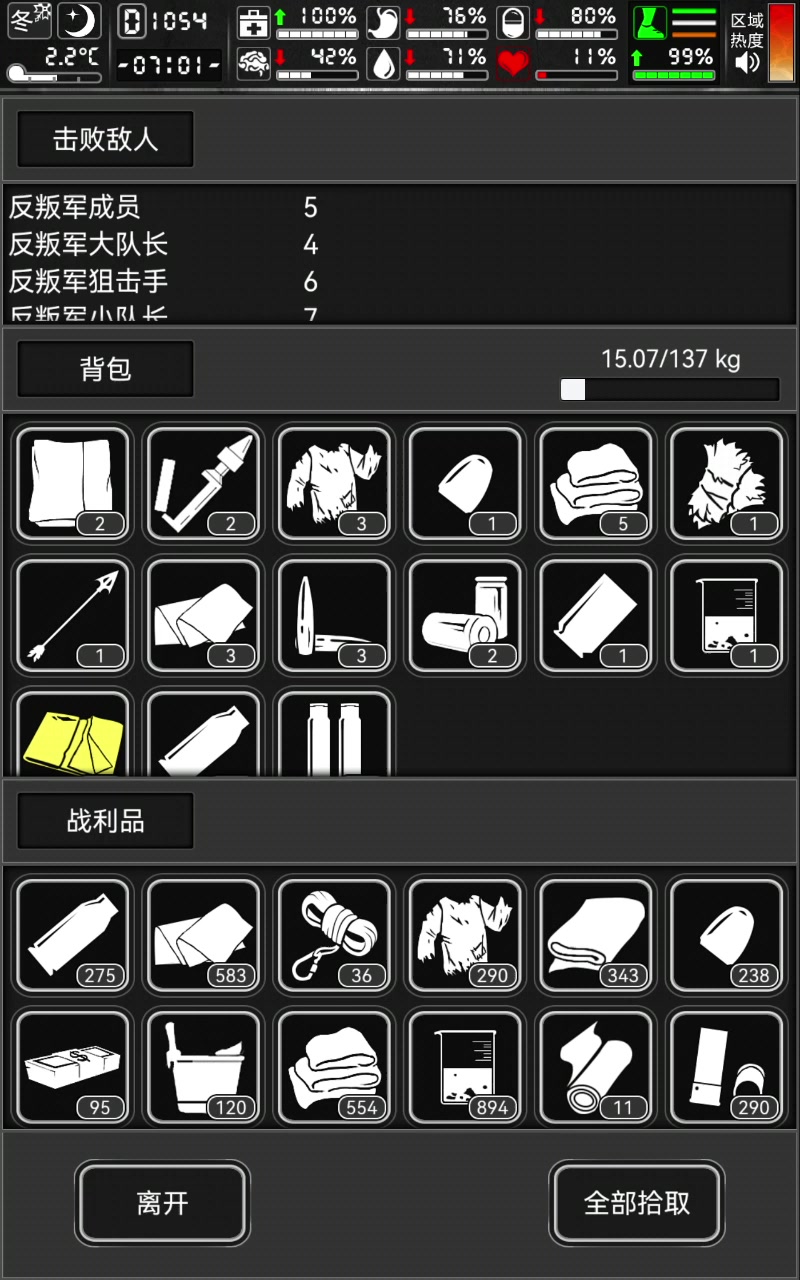Choose the beaker loot with count 894
The height and width of the screenshot is (1280, 800).
point(465,1066)
